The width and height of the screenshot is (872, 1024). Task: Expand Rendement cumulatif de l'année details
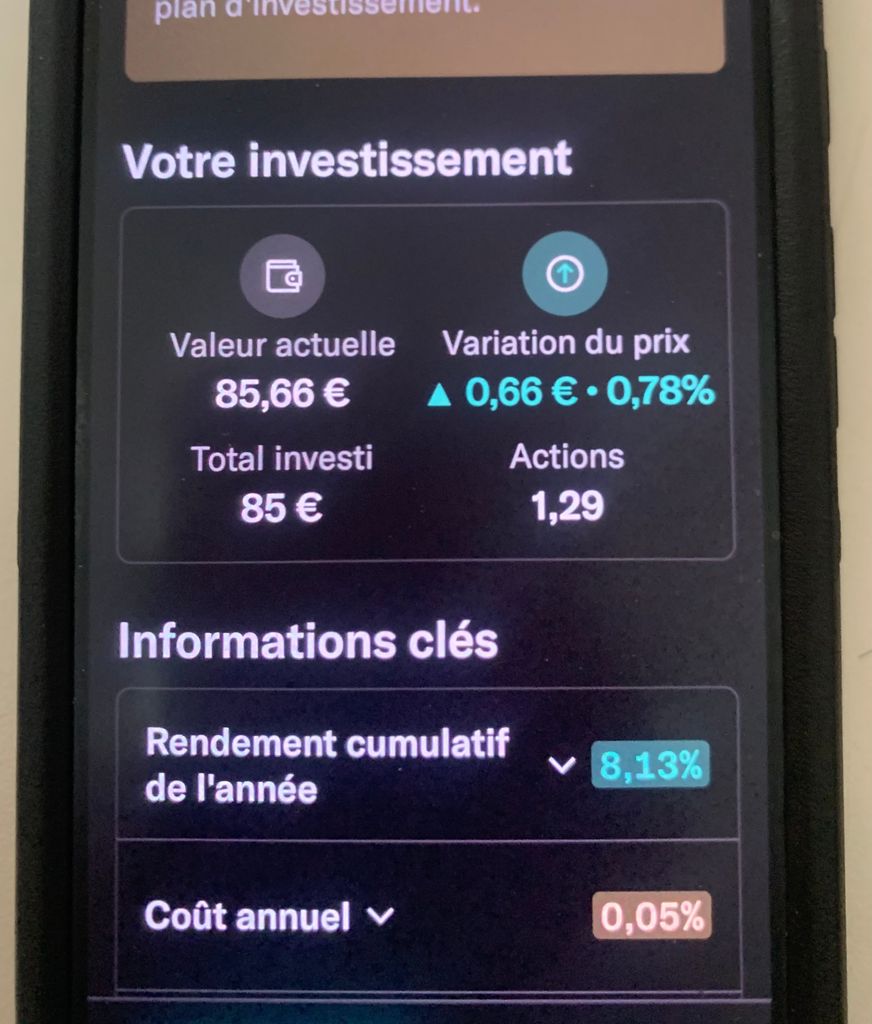pyautogui.click(x=563, y=766)
